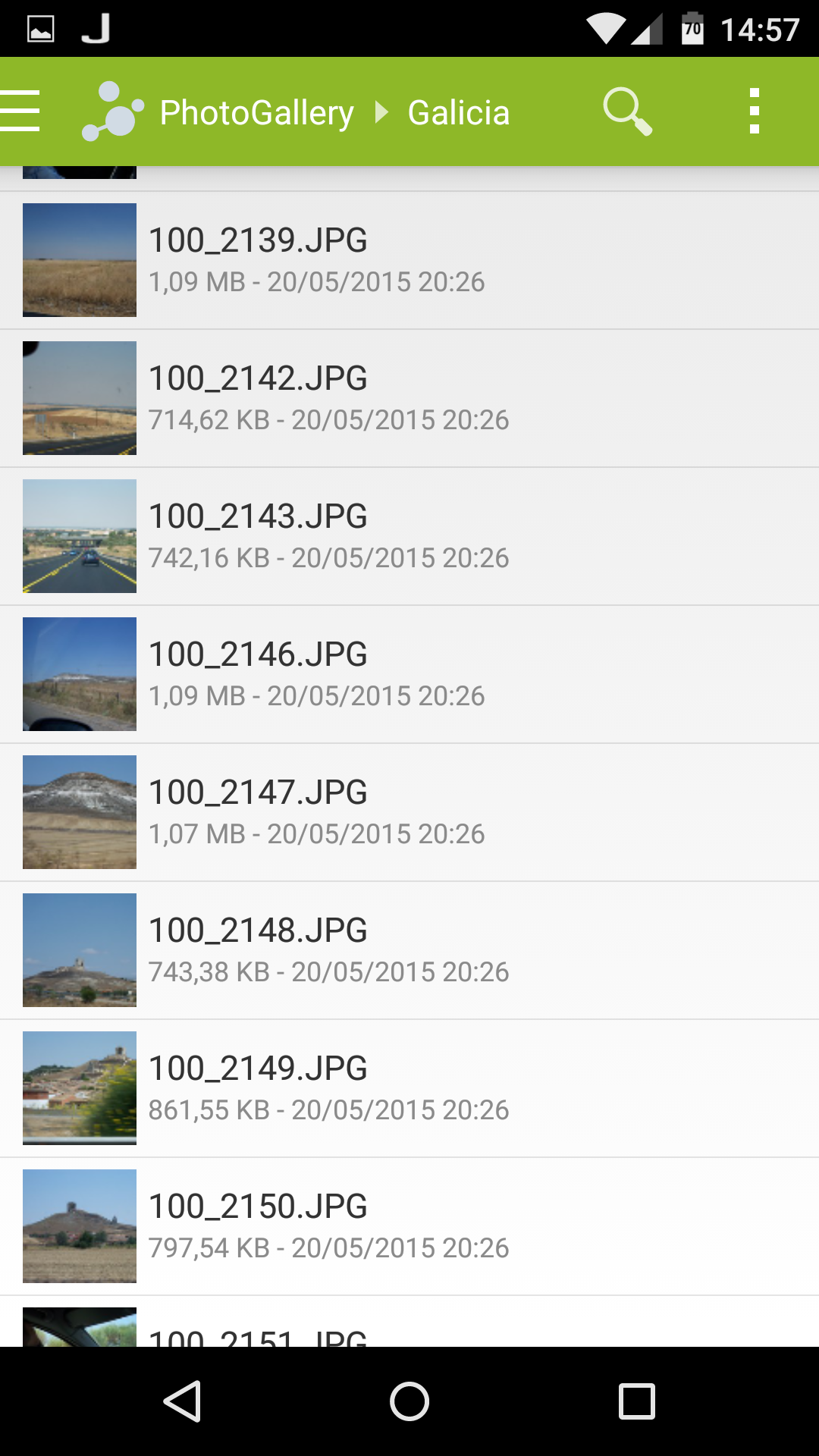
Task: Open file 100_2142.JPG
Action: [409, 398]
